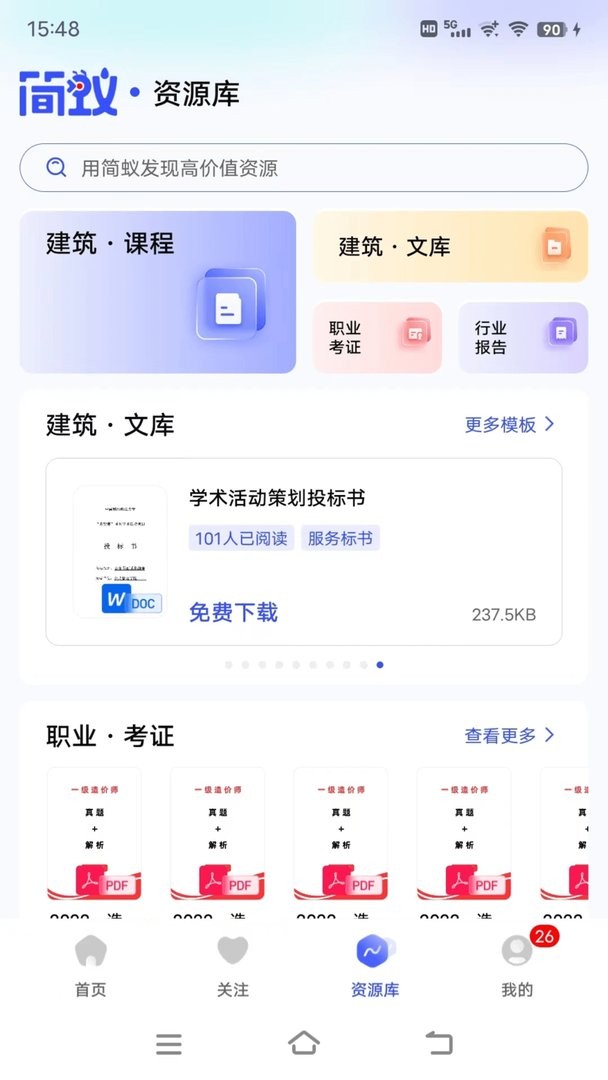Open the 建筑·课程 card
The image size is (608, 1080).
[158, 292]
